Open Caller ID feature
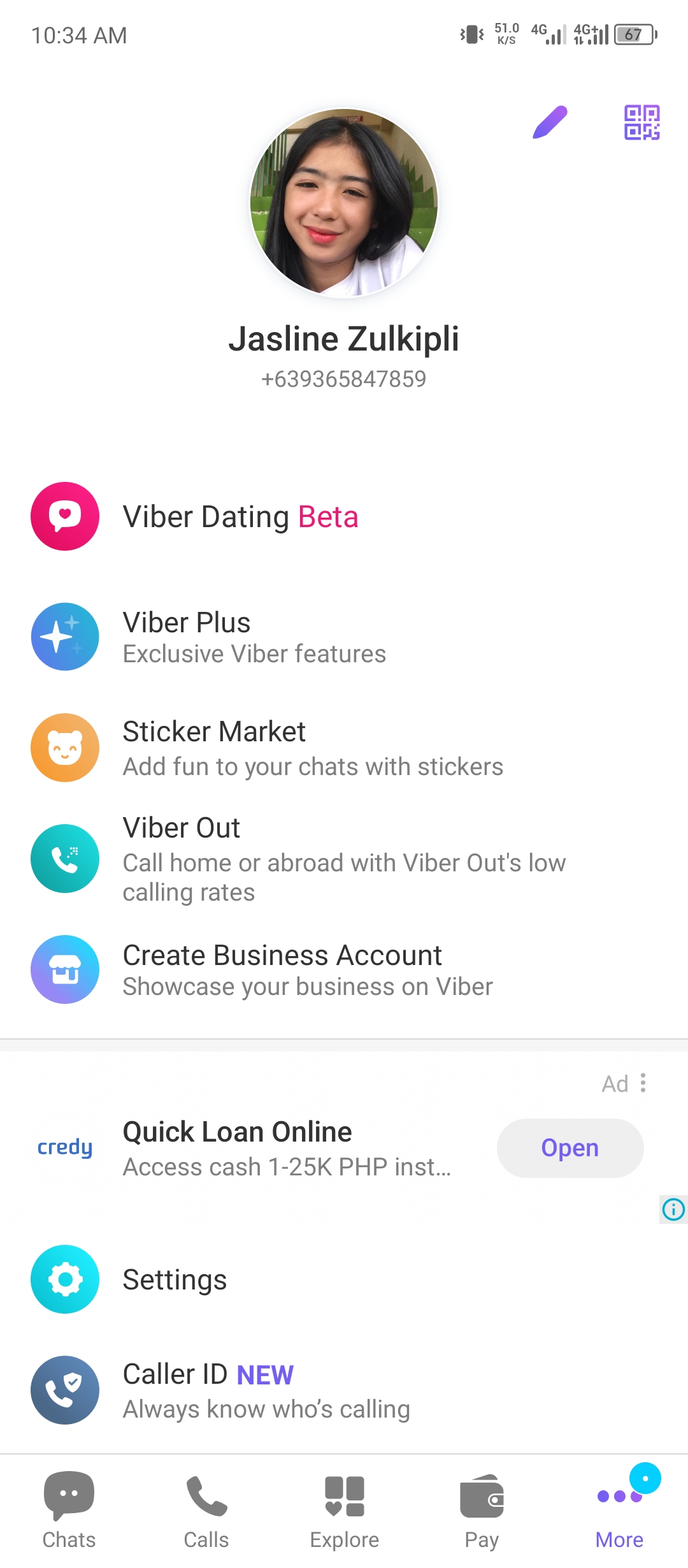The height and width of the screenshot is (1568, 688). (x=266, y=1390)
